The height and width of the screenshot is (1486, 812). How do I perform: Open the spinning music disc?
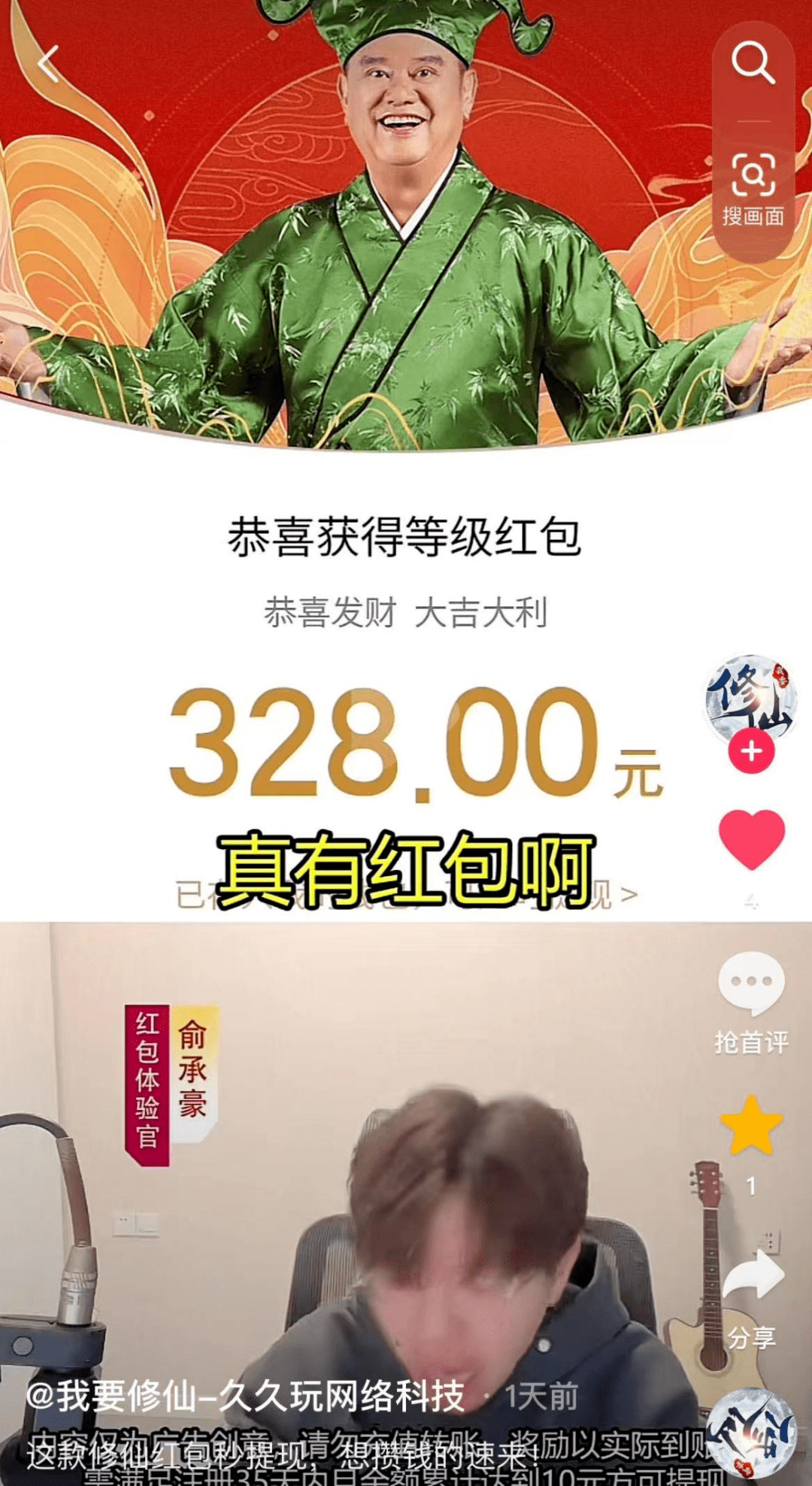[x=751, y=1433]
